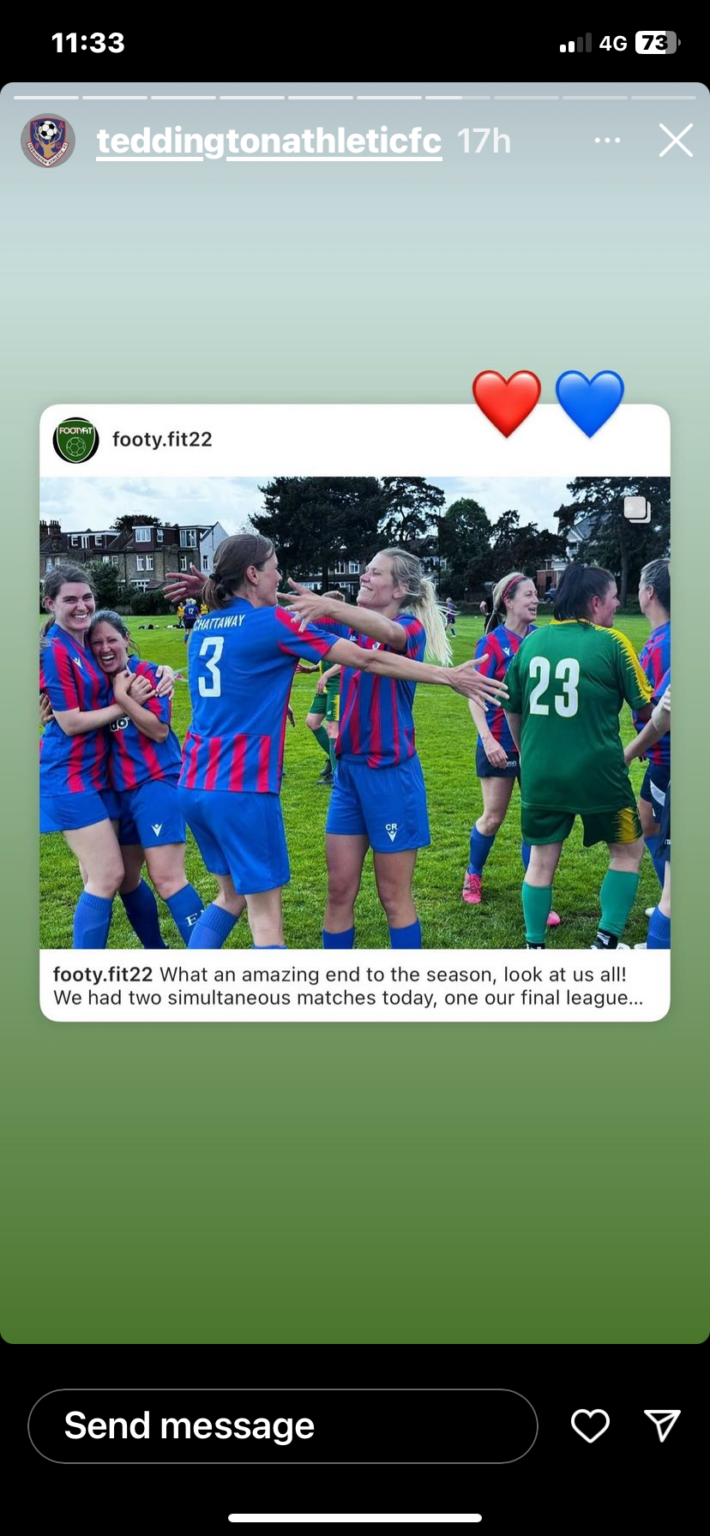This screenshot has width=710, height=1536.
Task: Open the shared footy.fit22 post
Action: click(x=355, y=713)
